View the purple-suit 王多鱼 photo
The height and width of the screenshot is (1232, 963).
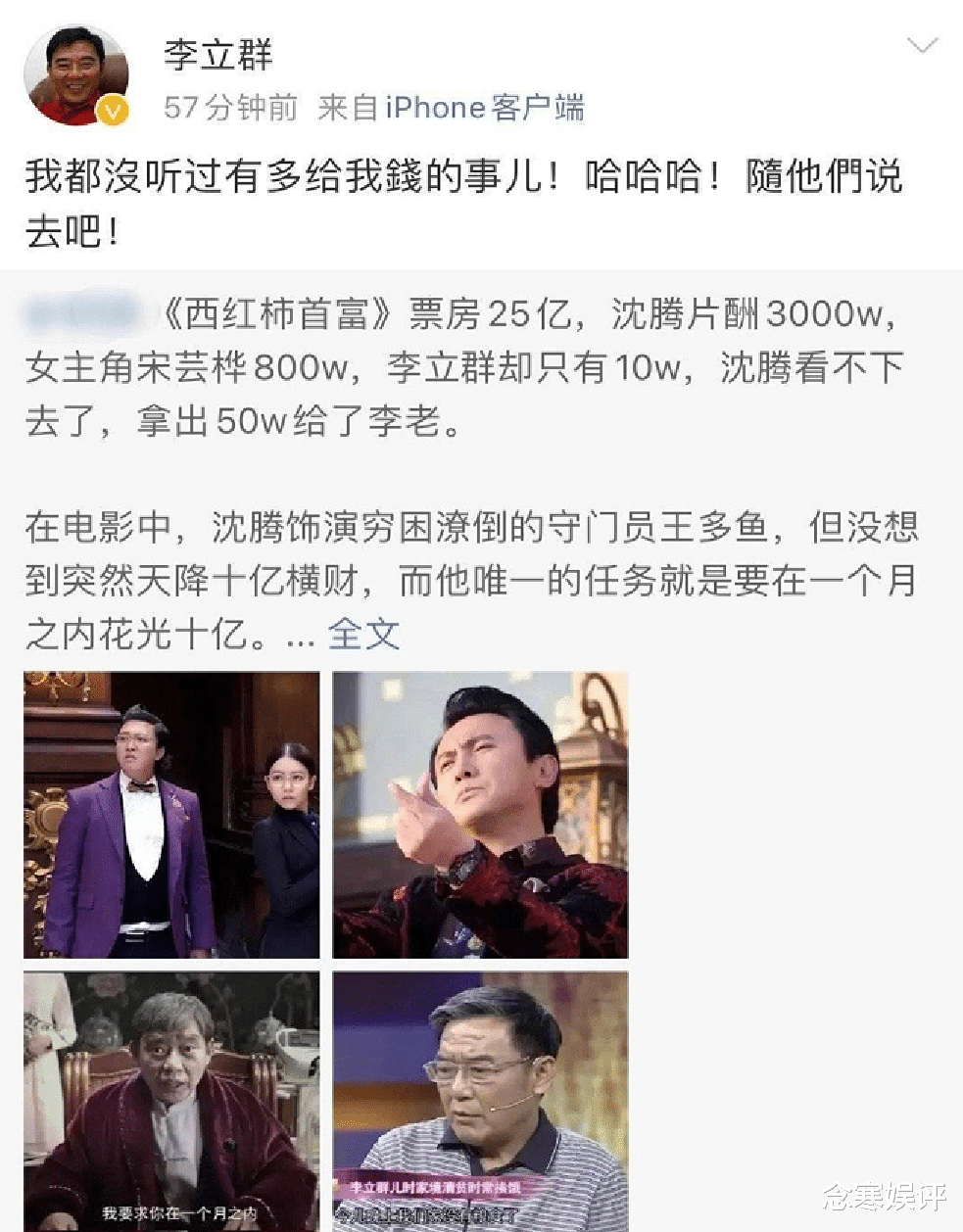coord(169,816)
